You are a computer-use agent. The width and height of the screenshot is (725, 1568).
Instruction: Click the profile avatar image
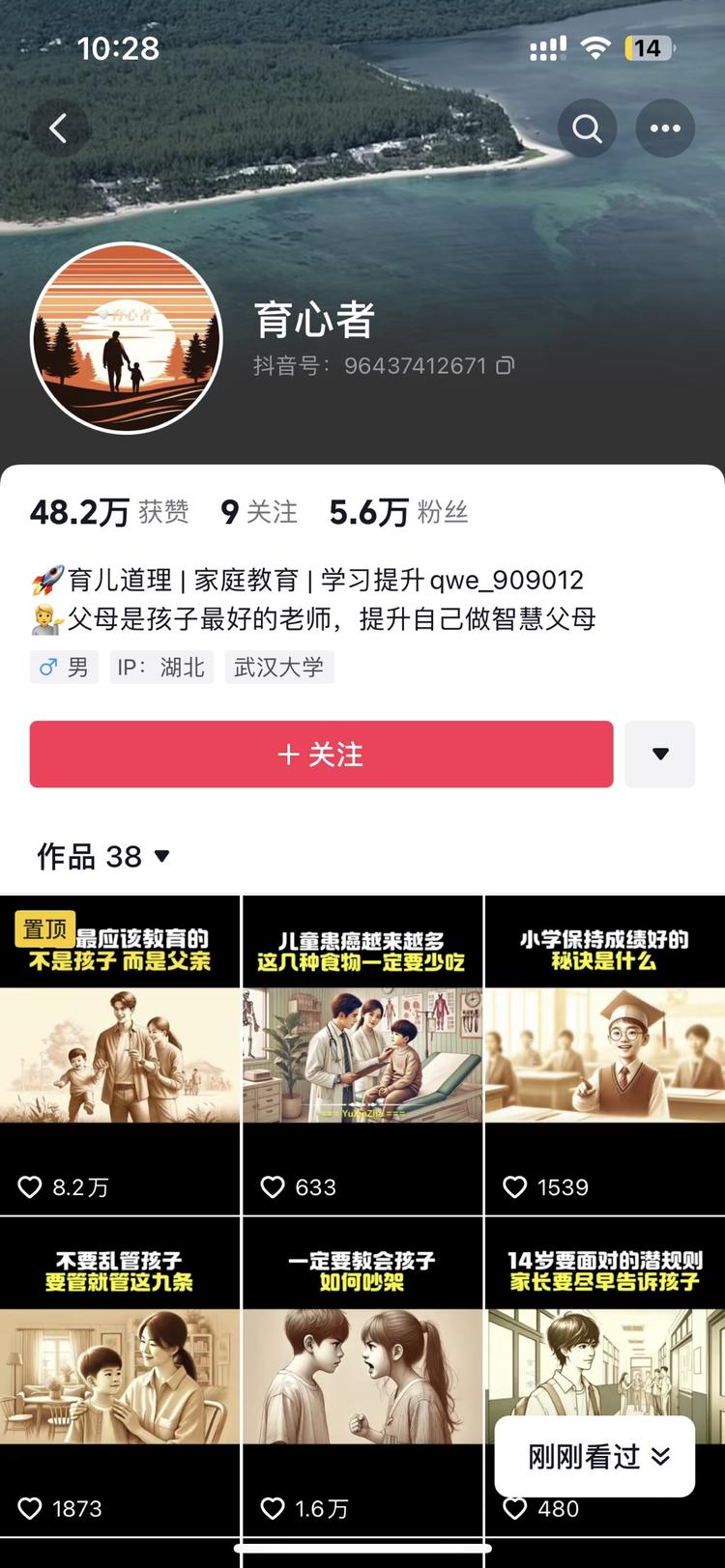(x=126, y=338)
